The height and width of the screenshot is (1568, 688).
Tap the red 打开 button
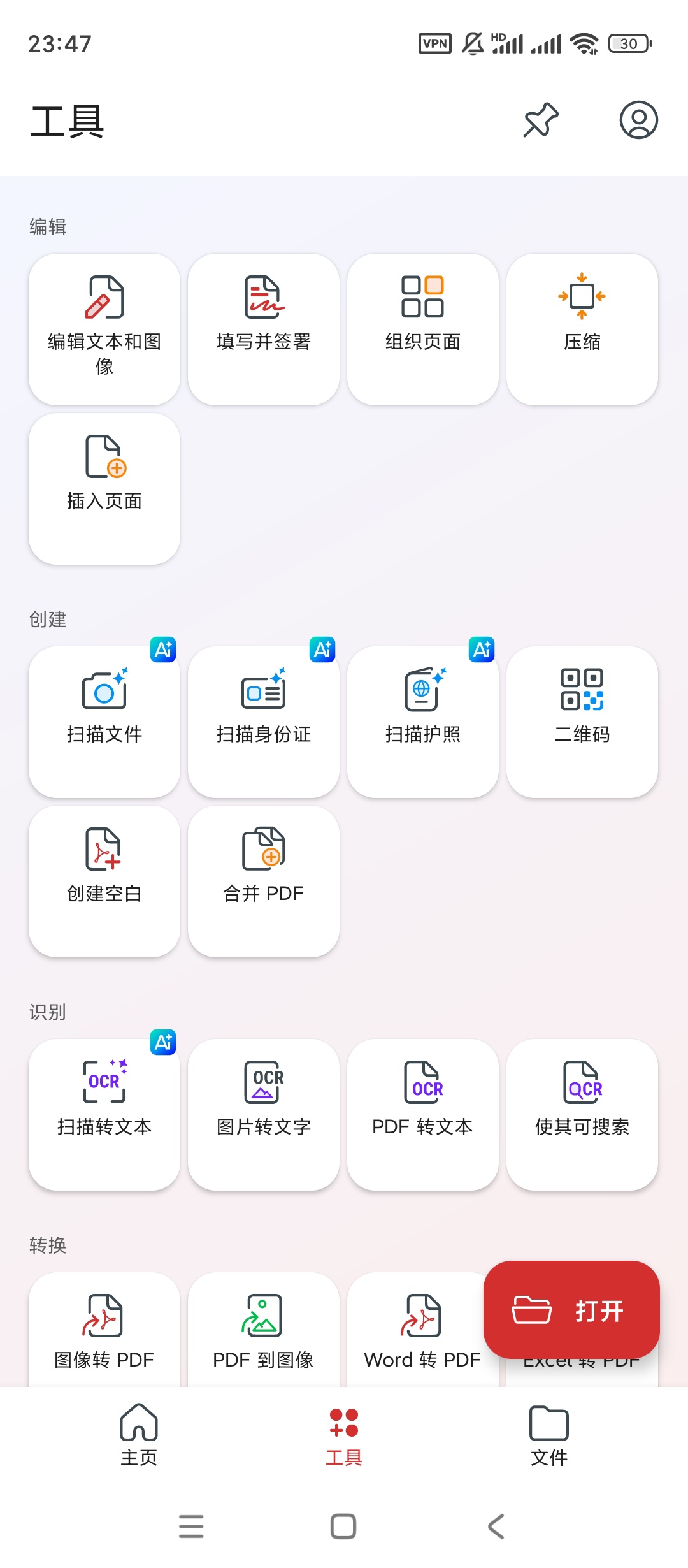(x=571, y=1310)
